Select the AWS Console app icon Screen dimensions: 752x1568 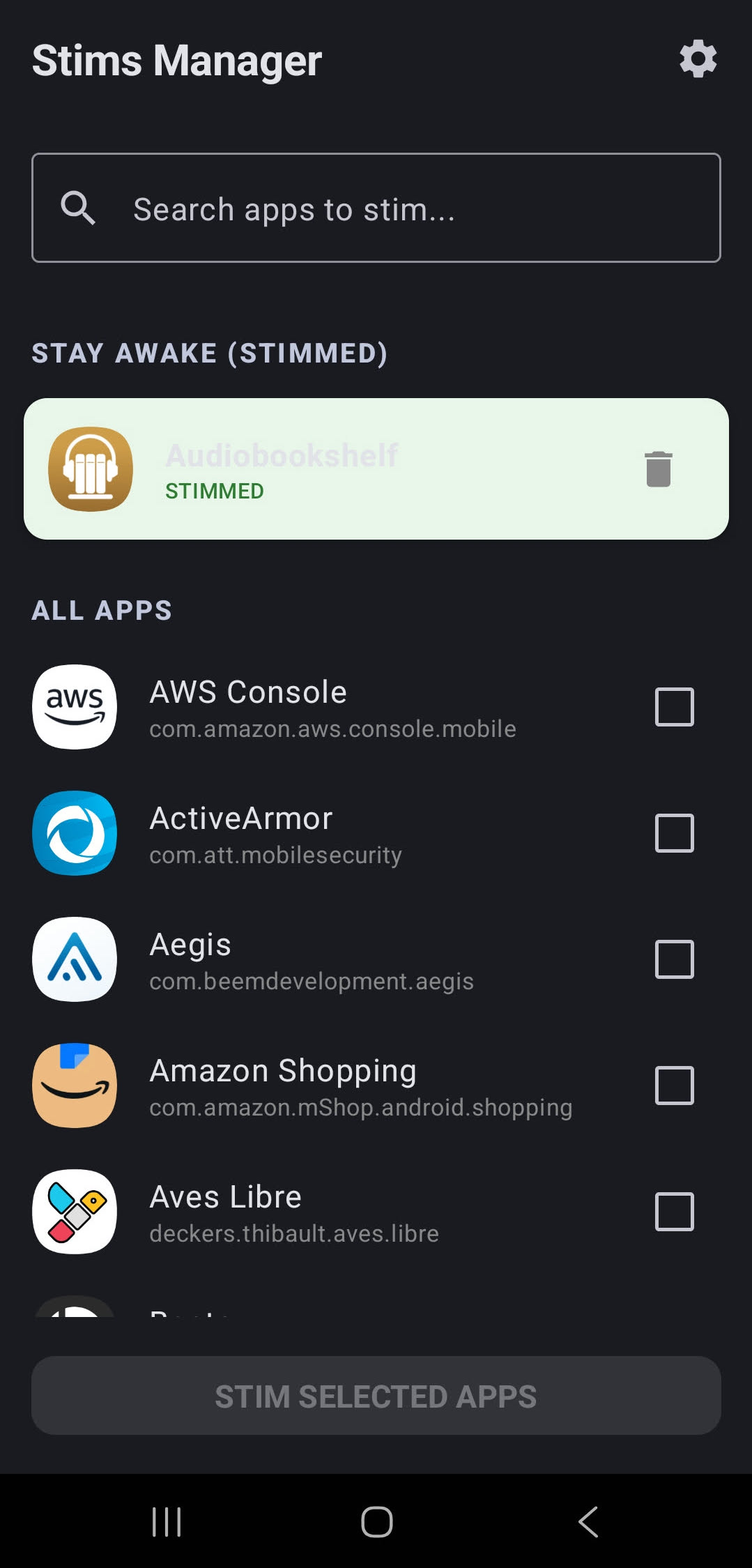tap(74, 707)
